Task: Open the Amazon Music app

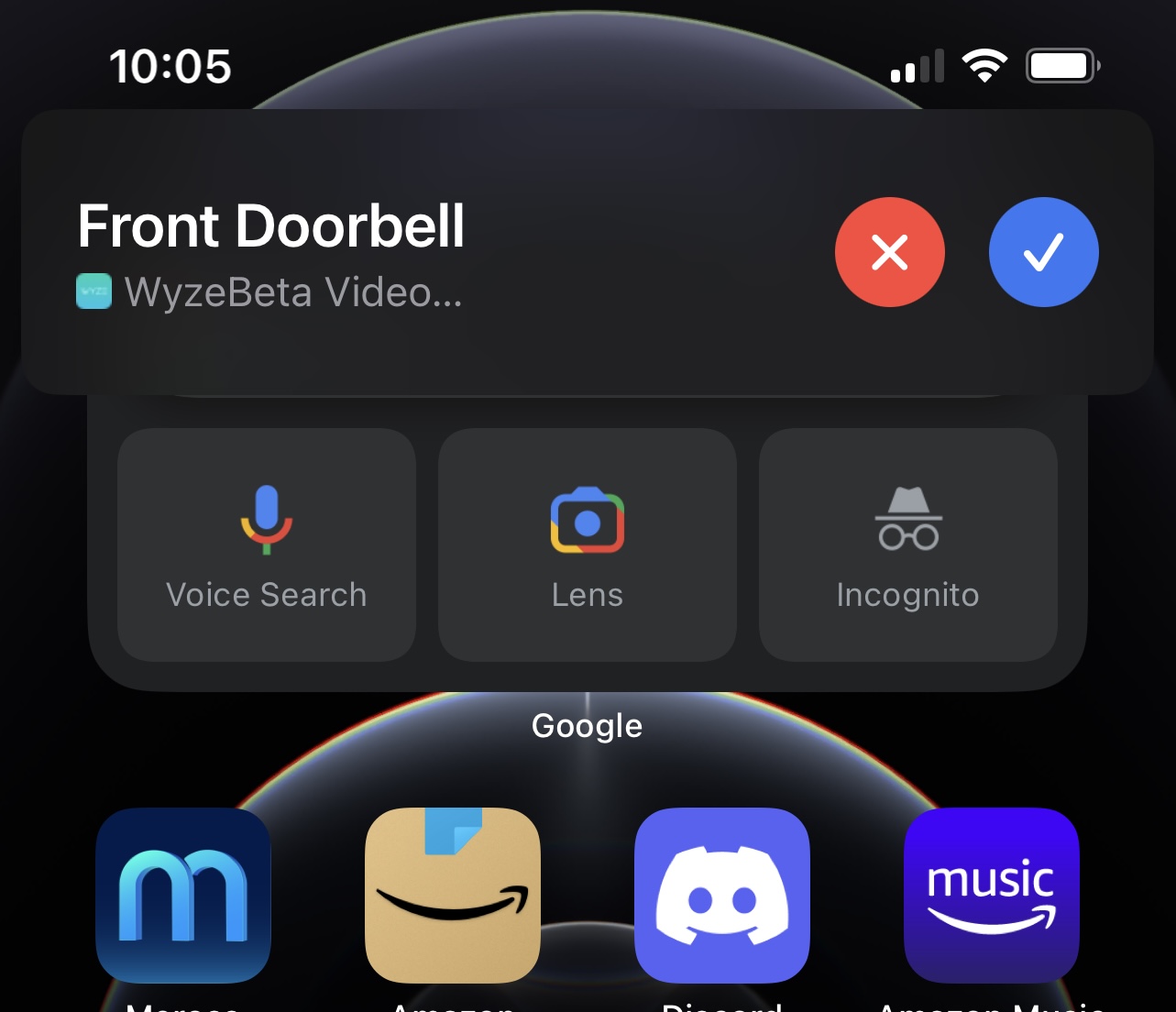Action: pyautogui.click(x=992, y=895)
